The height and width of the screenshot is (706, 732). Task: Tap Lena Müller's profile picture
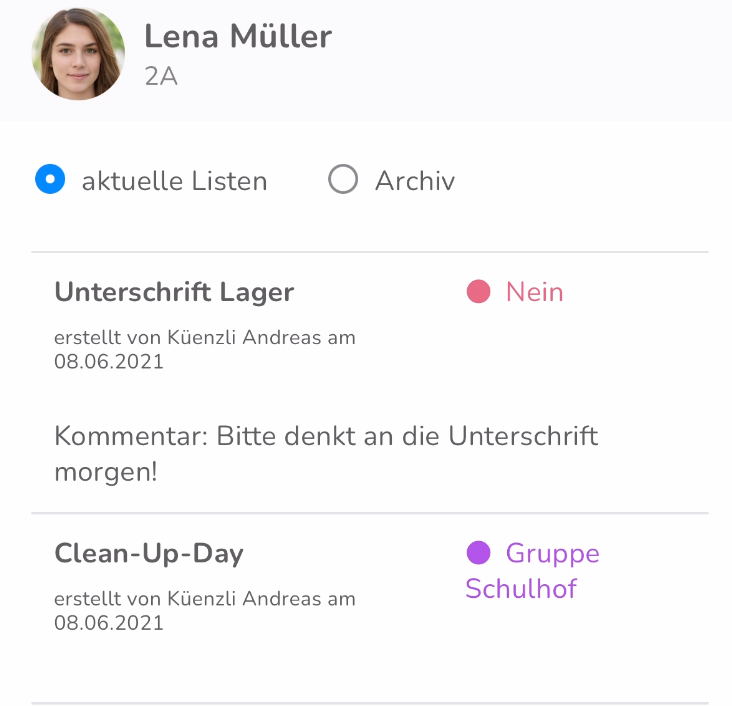78,54
